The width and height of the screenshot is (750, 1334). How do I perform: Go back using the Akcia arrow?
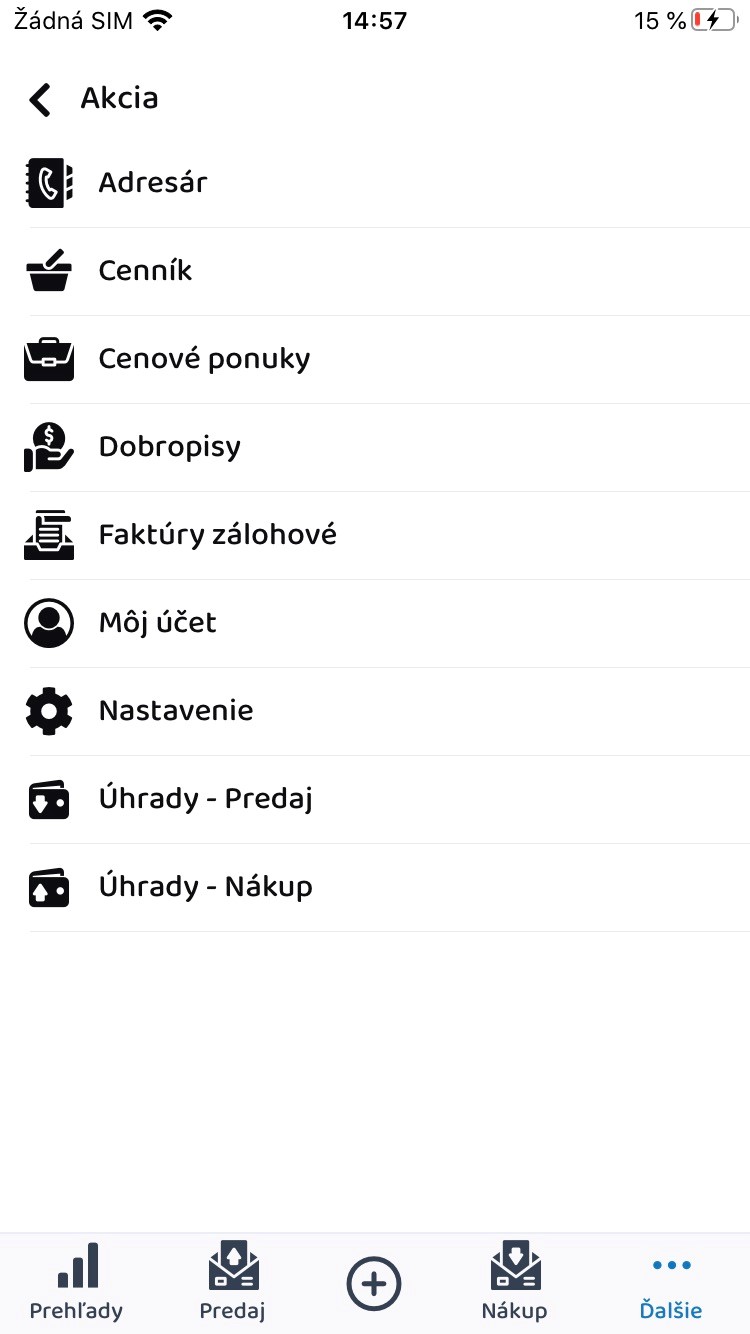click(x=40, y=99)
